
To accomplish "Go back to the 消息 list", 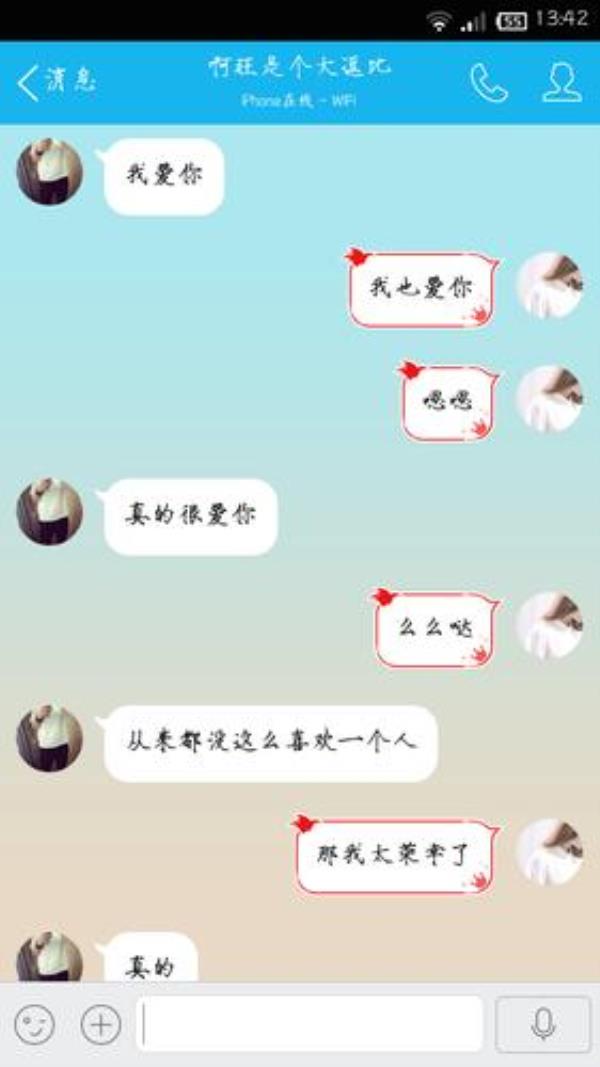I will point(55,82).
